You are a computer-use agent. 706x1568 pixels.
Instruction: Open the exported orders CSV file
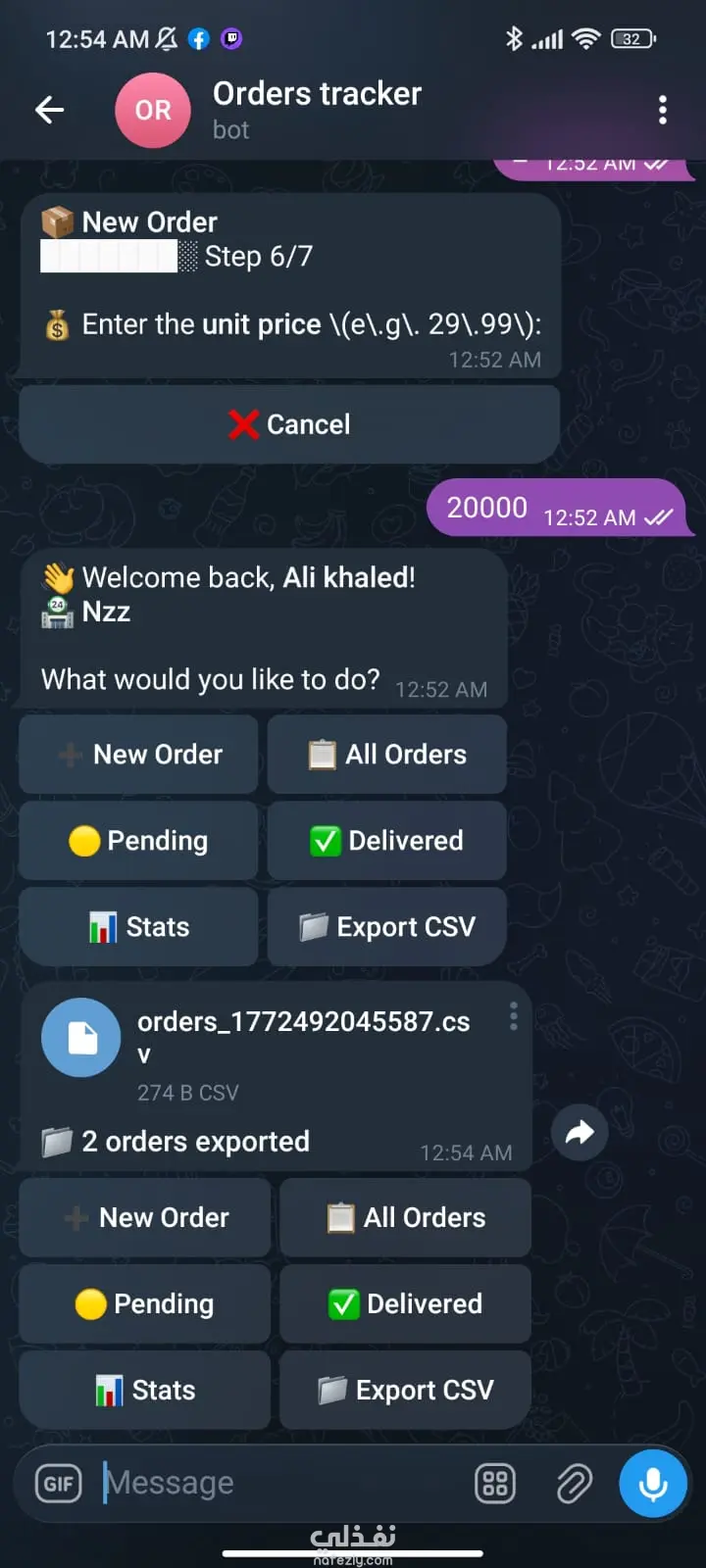pos(81,1038)
